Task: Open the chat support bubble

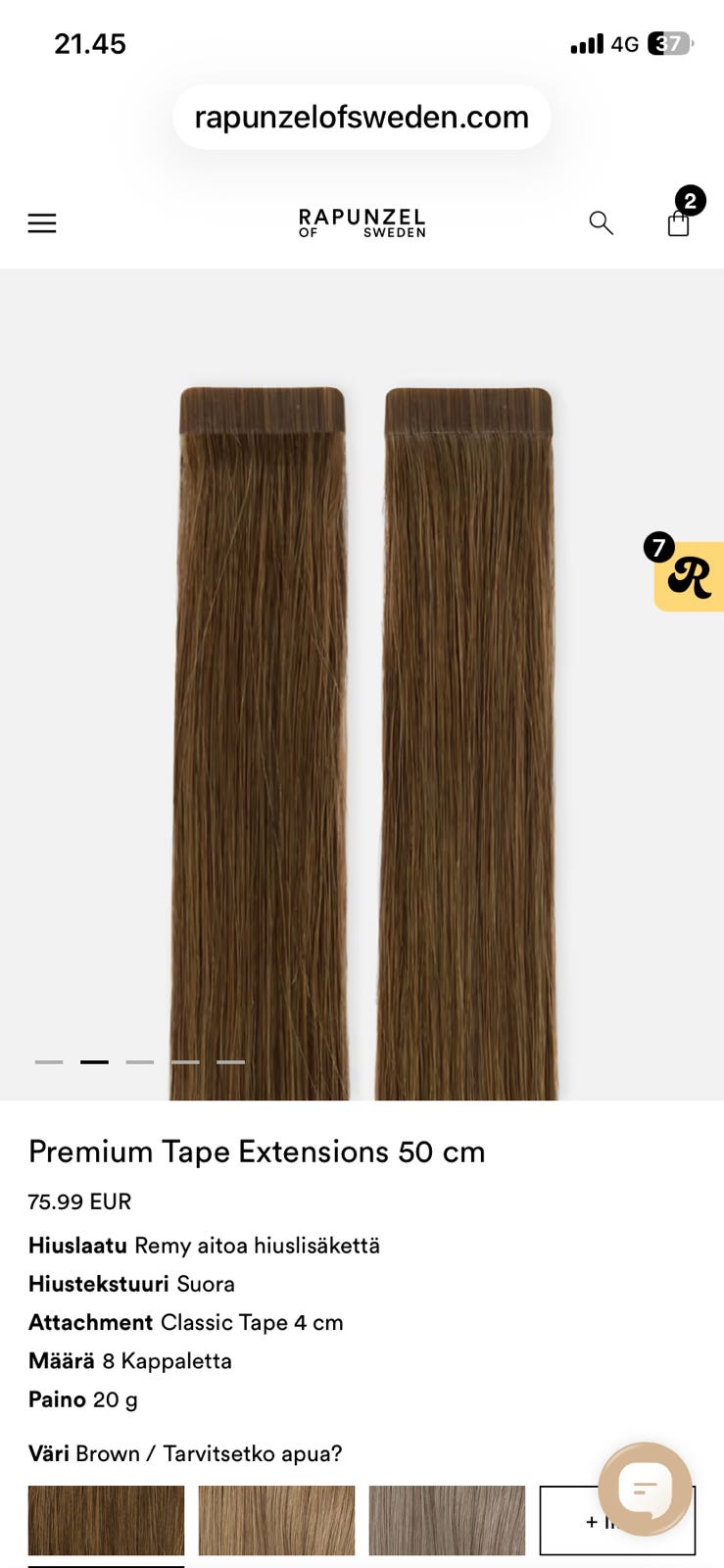Action: click(645, 1489)
